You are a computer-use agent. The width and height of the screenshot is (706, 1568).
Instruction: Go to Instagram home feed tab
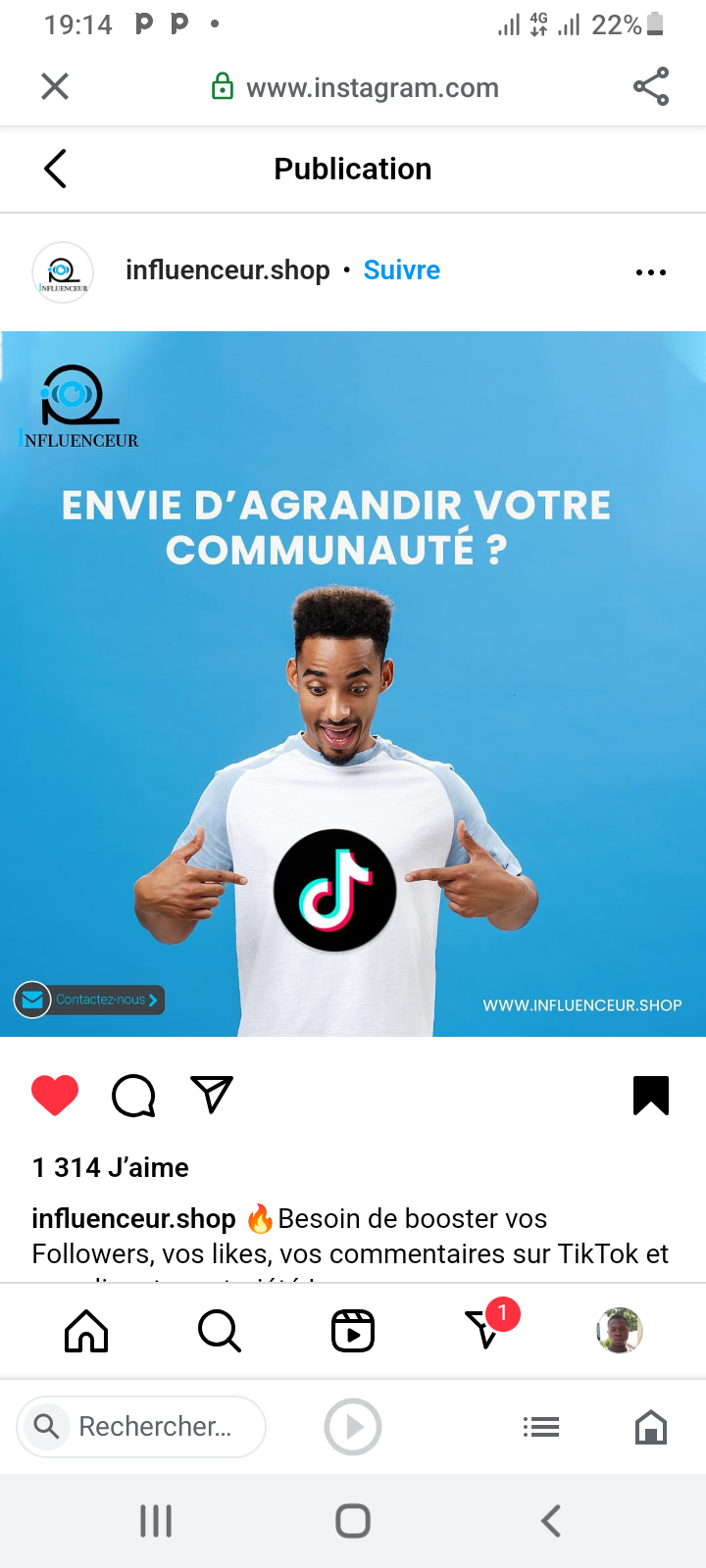click(x=86, y=1331)
